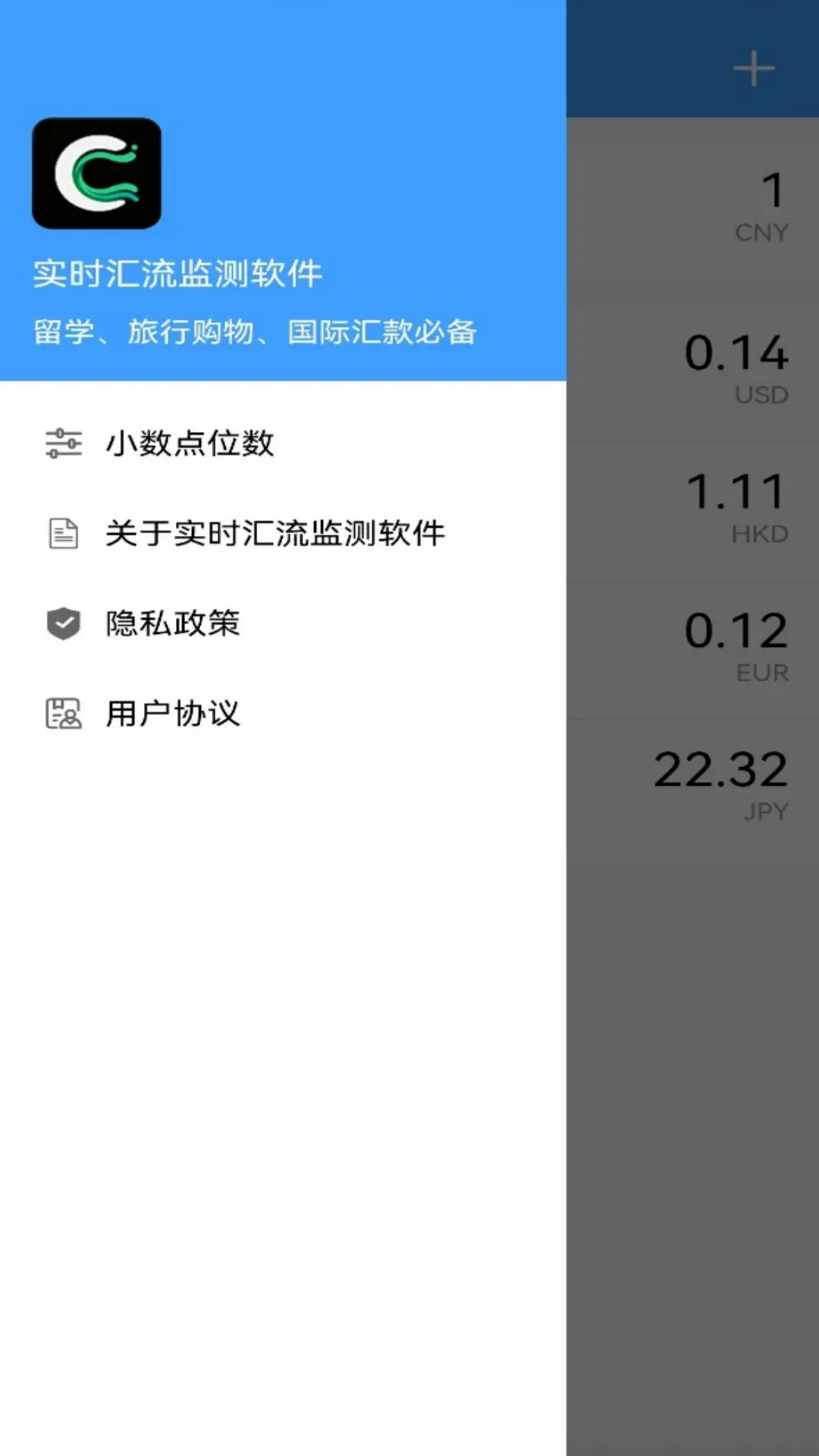Open the 用户协议 user agreement
The height and width of the screenshot is (1456, 819).
[172, 713]
